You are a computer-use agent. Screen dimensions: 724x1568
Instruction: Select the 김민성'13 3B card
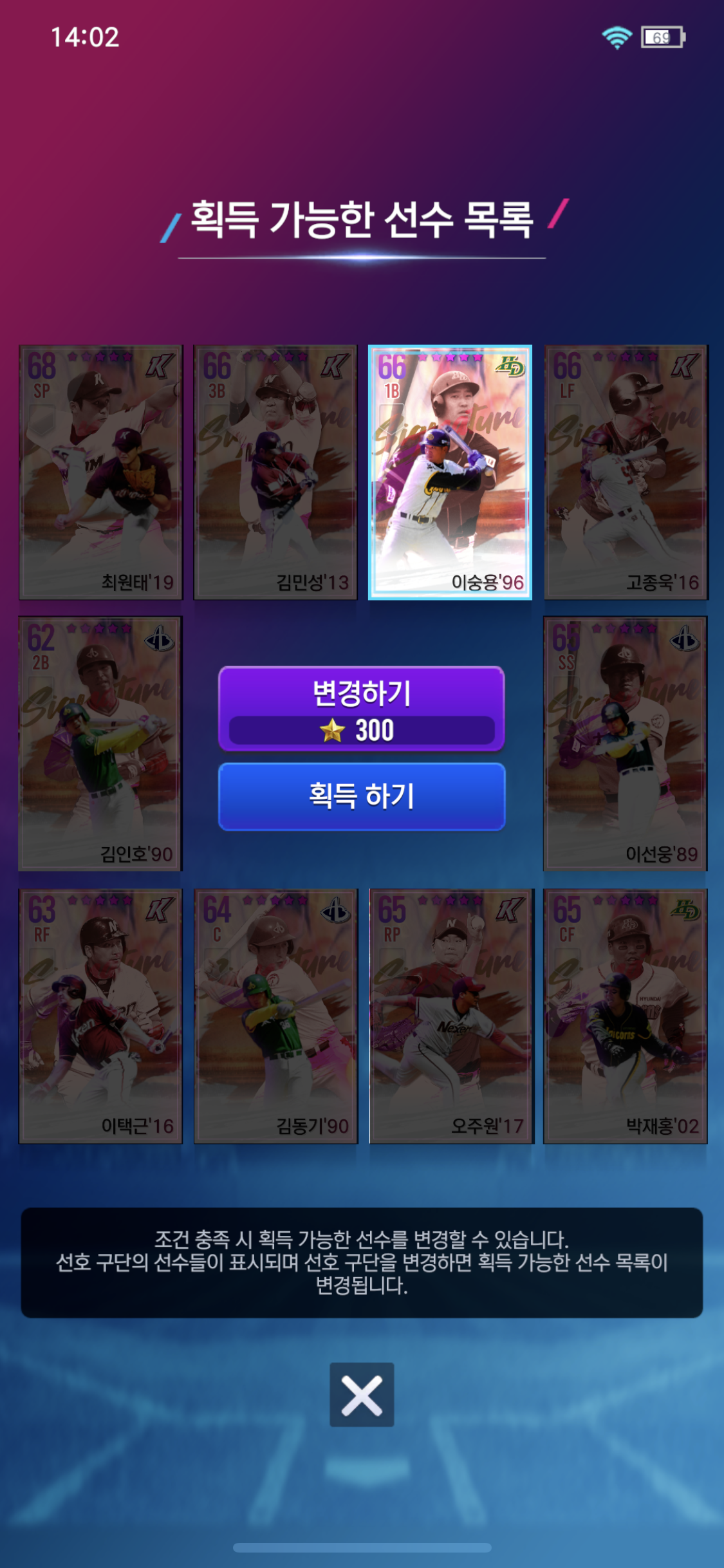point(275,472)
